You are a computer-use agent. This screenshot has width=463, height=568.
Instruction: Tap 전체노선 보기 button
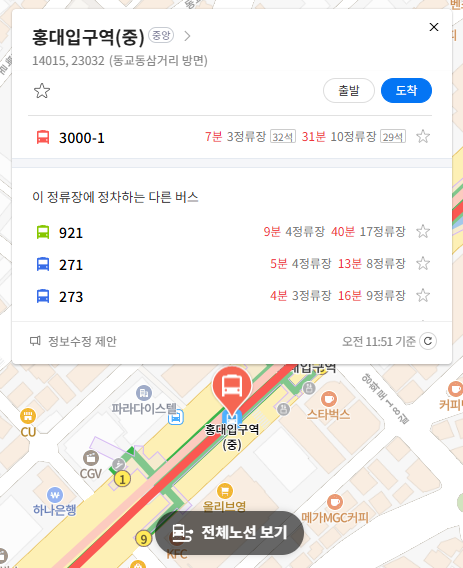[230, 532]
